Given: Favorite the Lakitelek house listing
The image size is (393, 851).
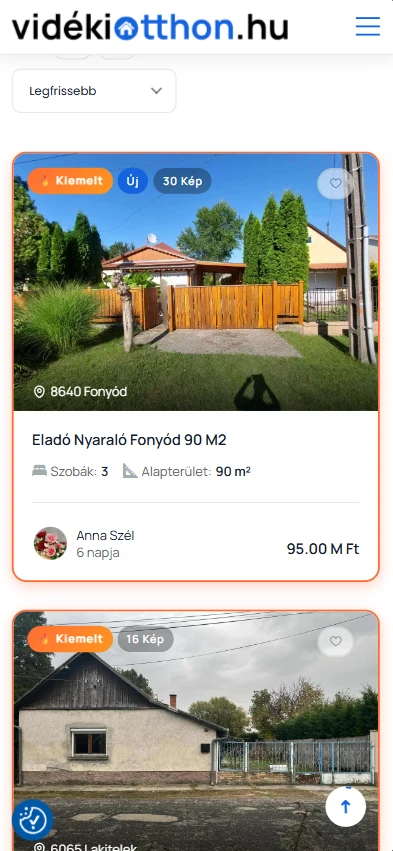Looking at the screenshot, I should 335,641.
